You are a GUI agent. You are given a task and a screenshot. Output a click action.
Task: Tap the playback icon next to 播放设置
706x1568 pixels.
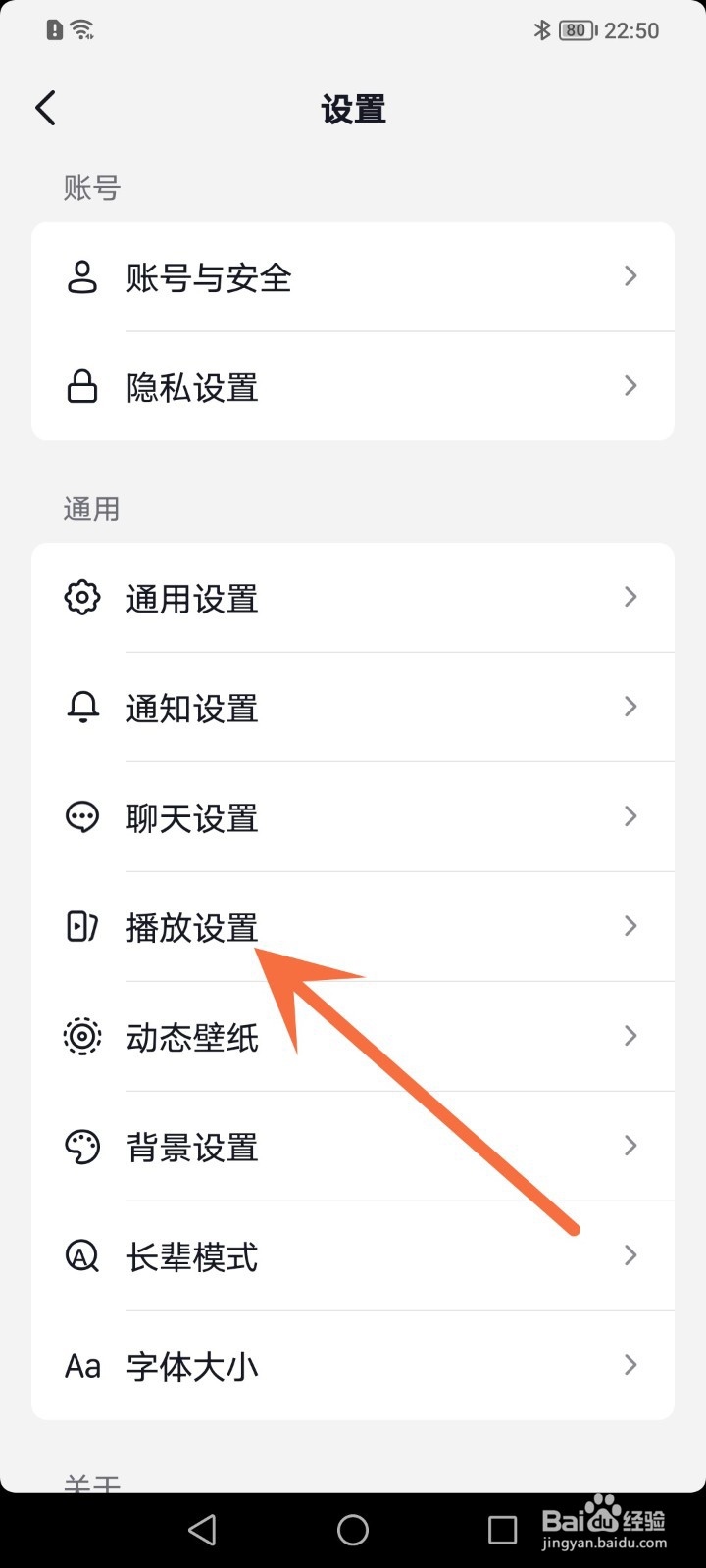point(82,926)
